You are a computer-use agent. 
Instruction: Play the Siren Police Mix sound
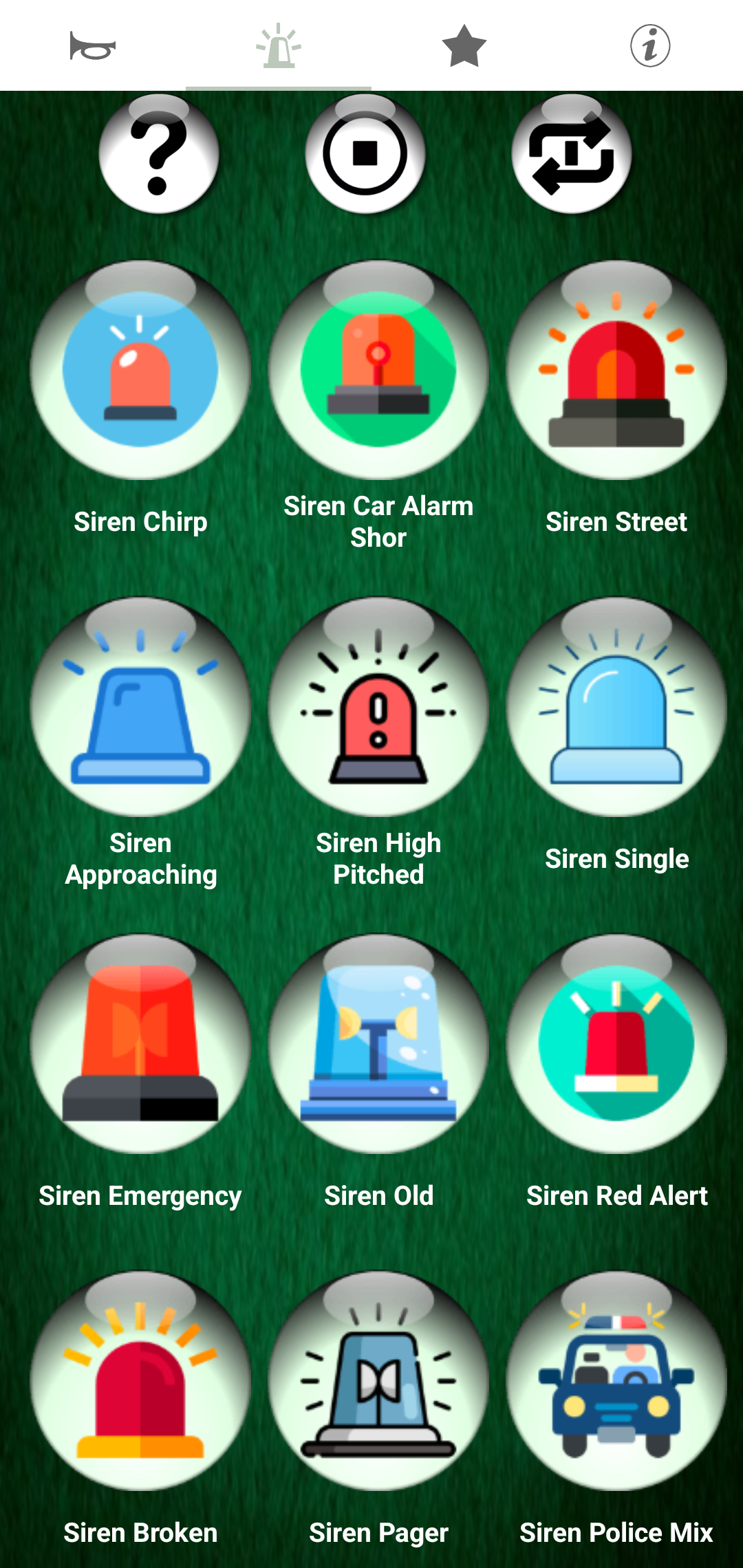point(616,1381)
